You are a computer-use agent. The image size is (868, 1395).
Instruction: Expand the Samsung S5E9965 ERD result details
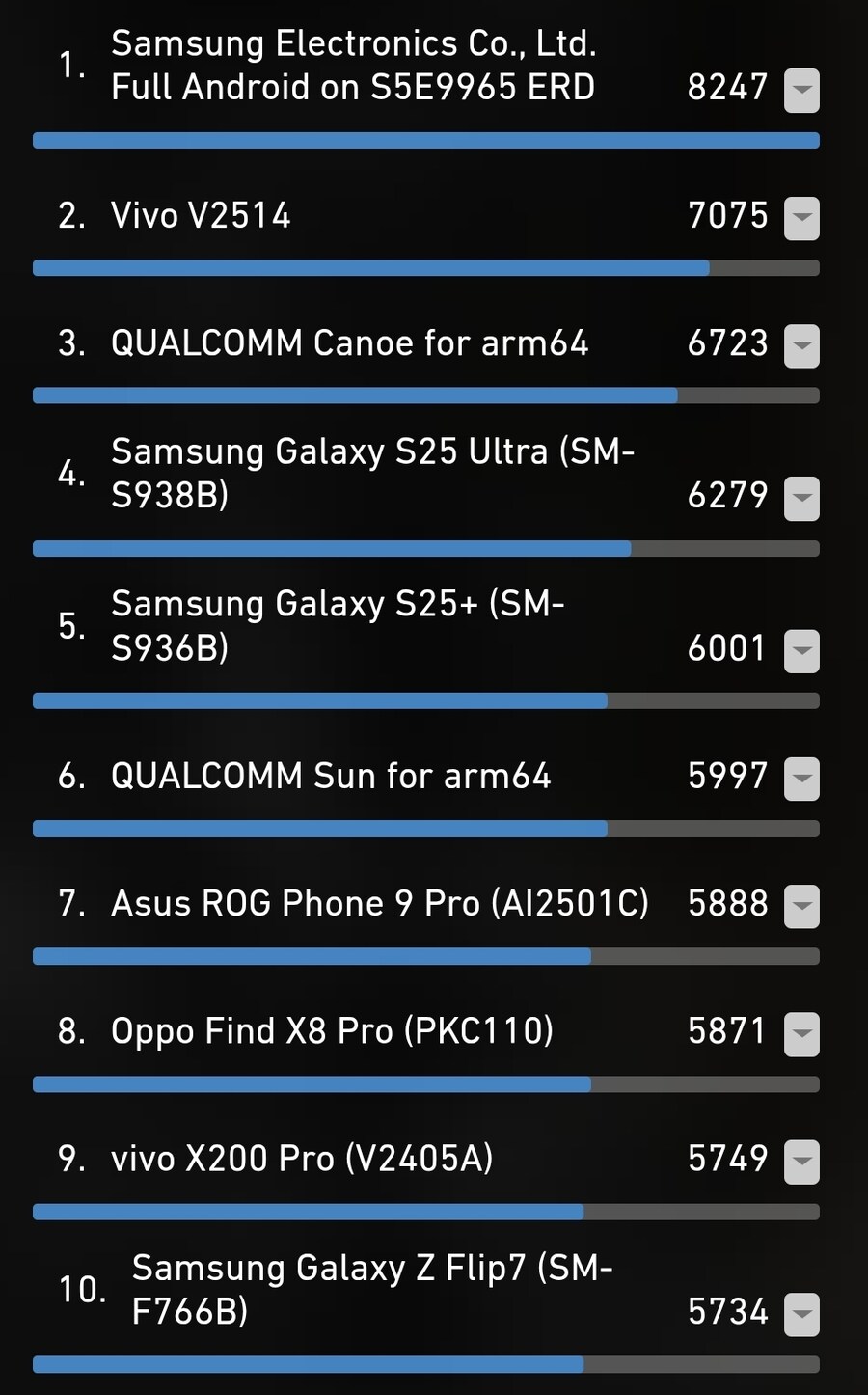801,91
